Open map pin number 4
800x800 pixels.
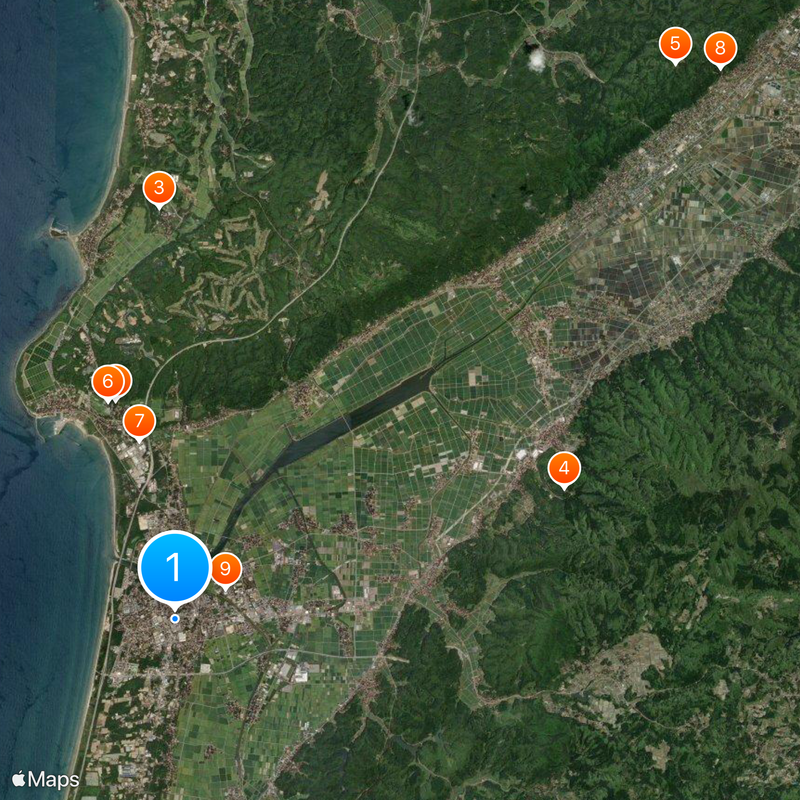tap(564, 468)
